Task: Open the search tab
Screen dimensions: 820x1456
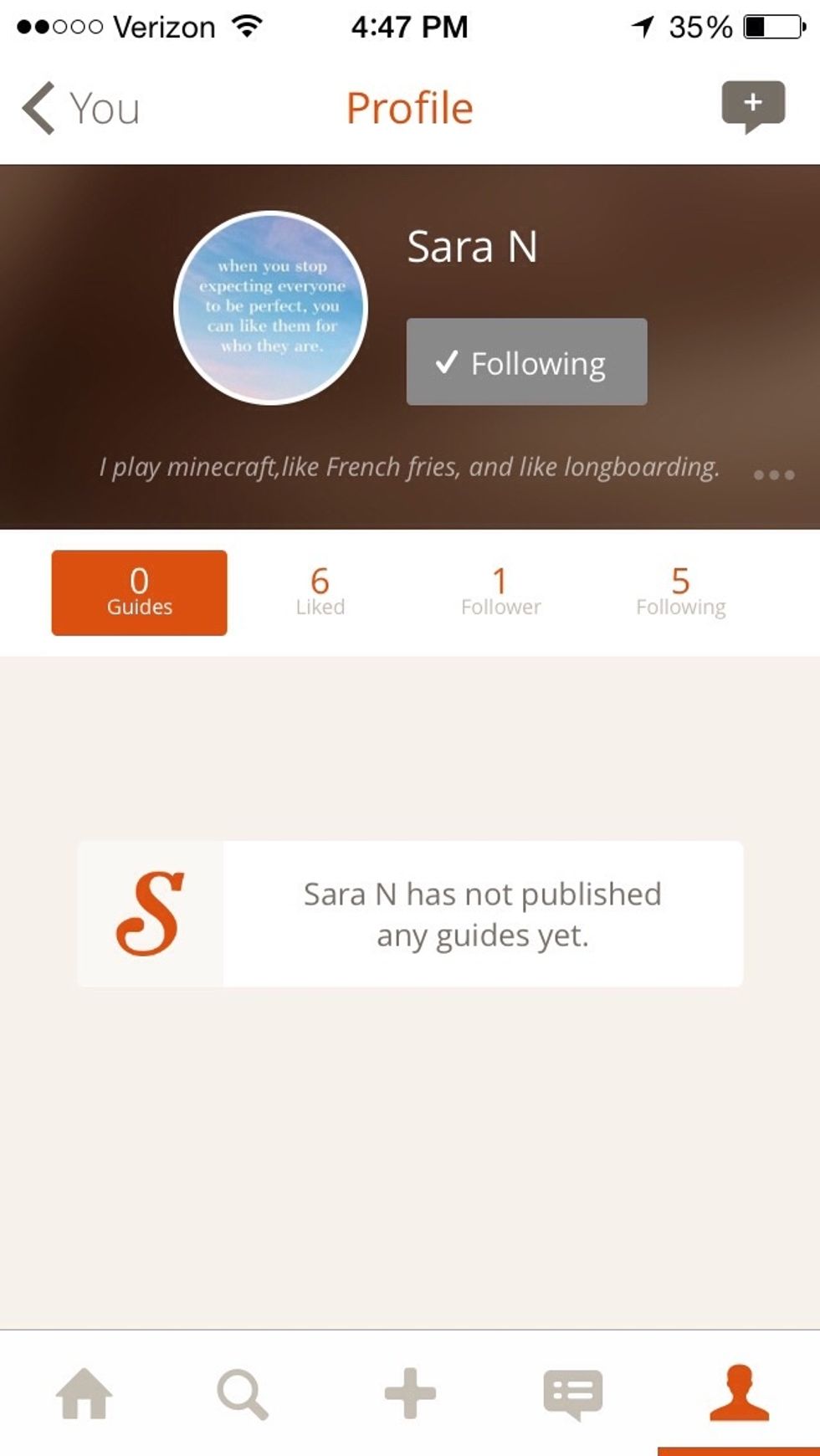Action: pyautogui.click(x=243, y=1393)
